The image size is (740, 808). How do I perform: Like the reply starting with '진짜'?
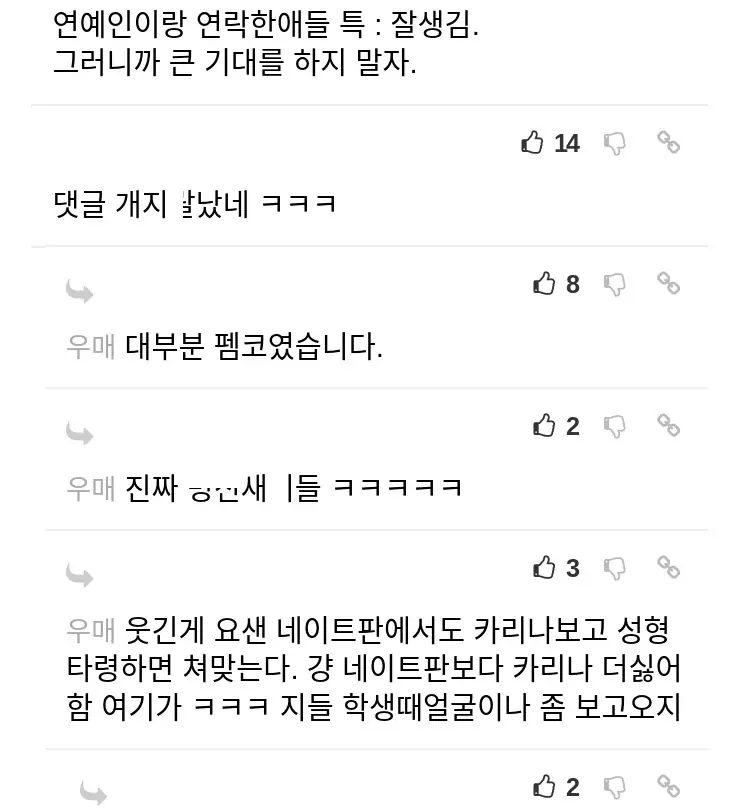[544, 426]
